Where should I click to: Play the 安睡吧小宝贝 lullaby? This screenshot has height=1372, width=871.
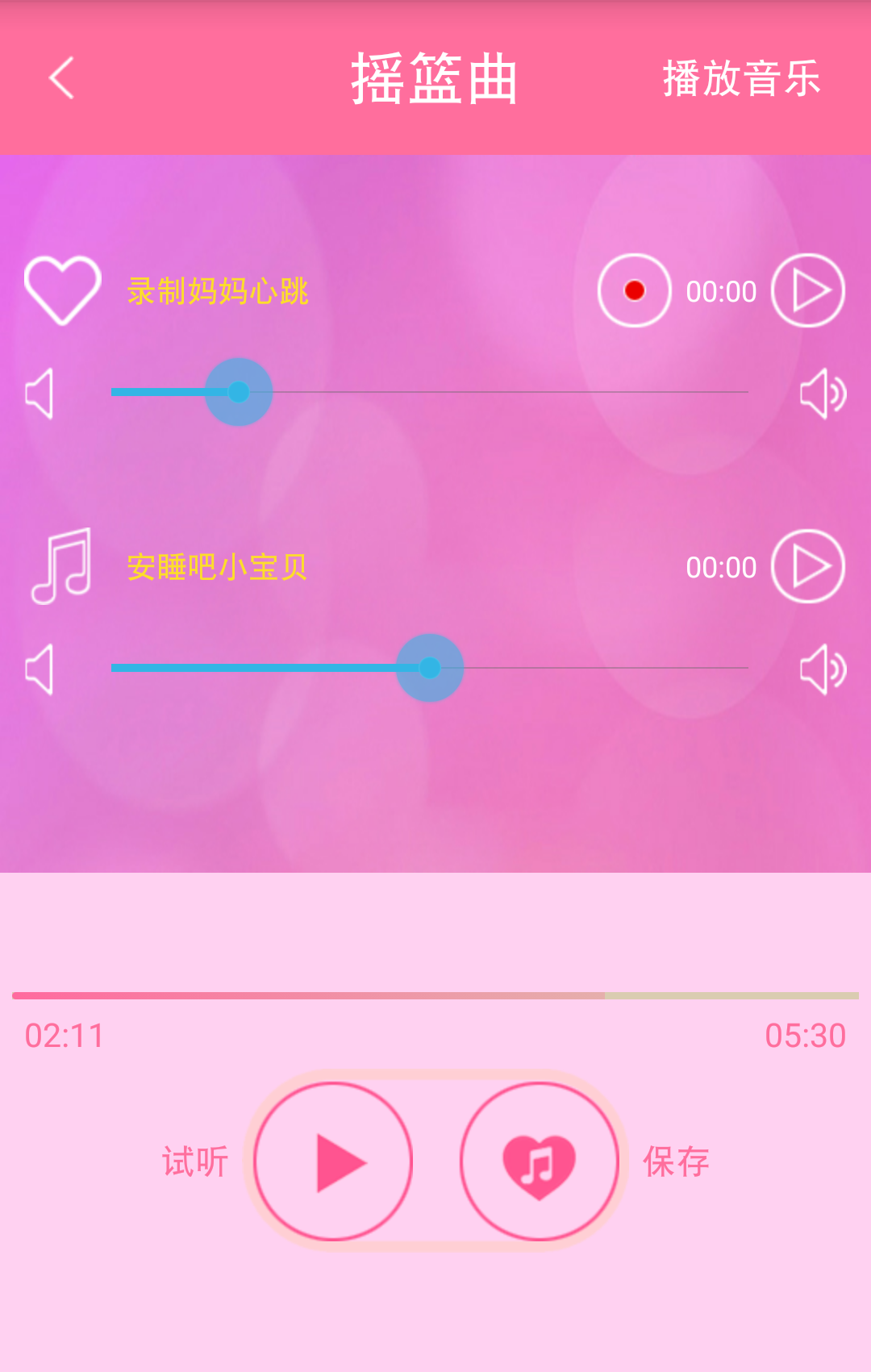pos(807,566)
